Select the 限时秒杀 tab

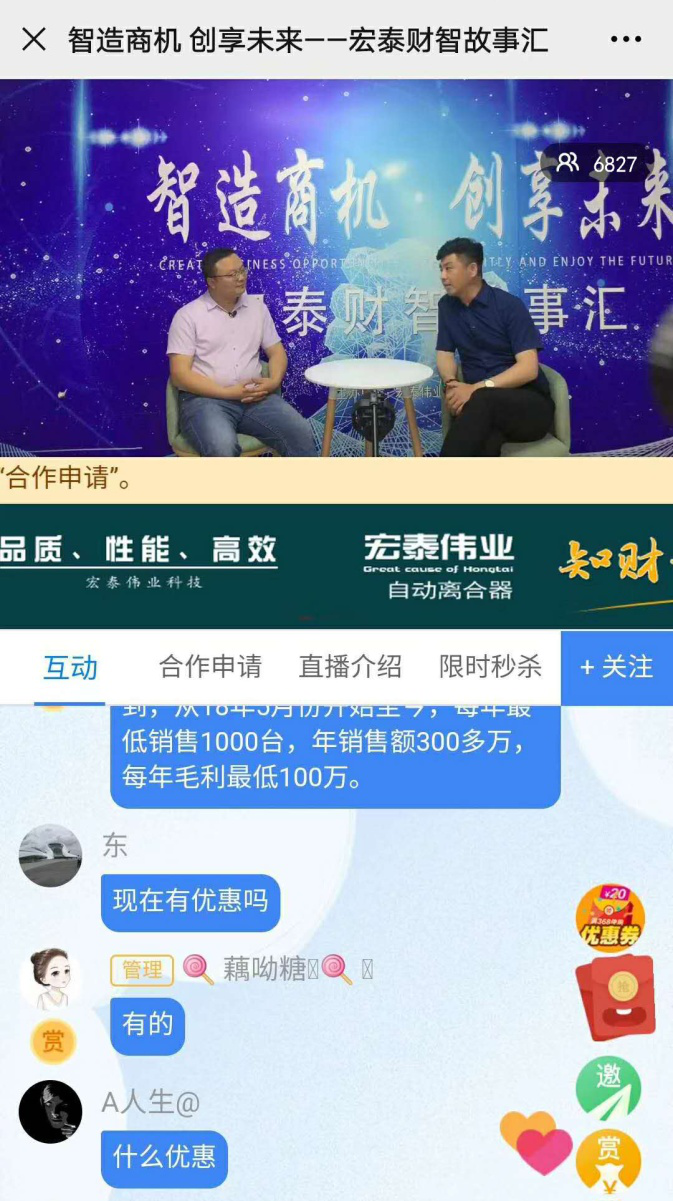(x=490, y=667)
